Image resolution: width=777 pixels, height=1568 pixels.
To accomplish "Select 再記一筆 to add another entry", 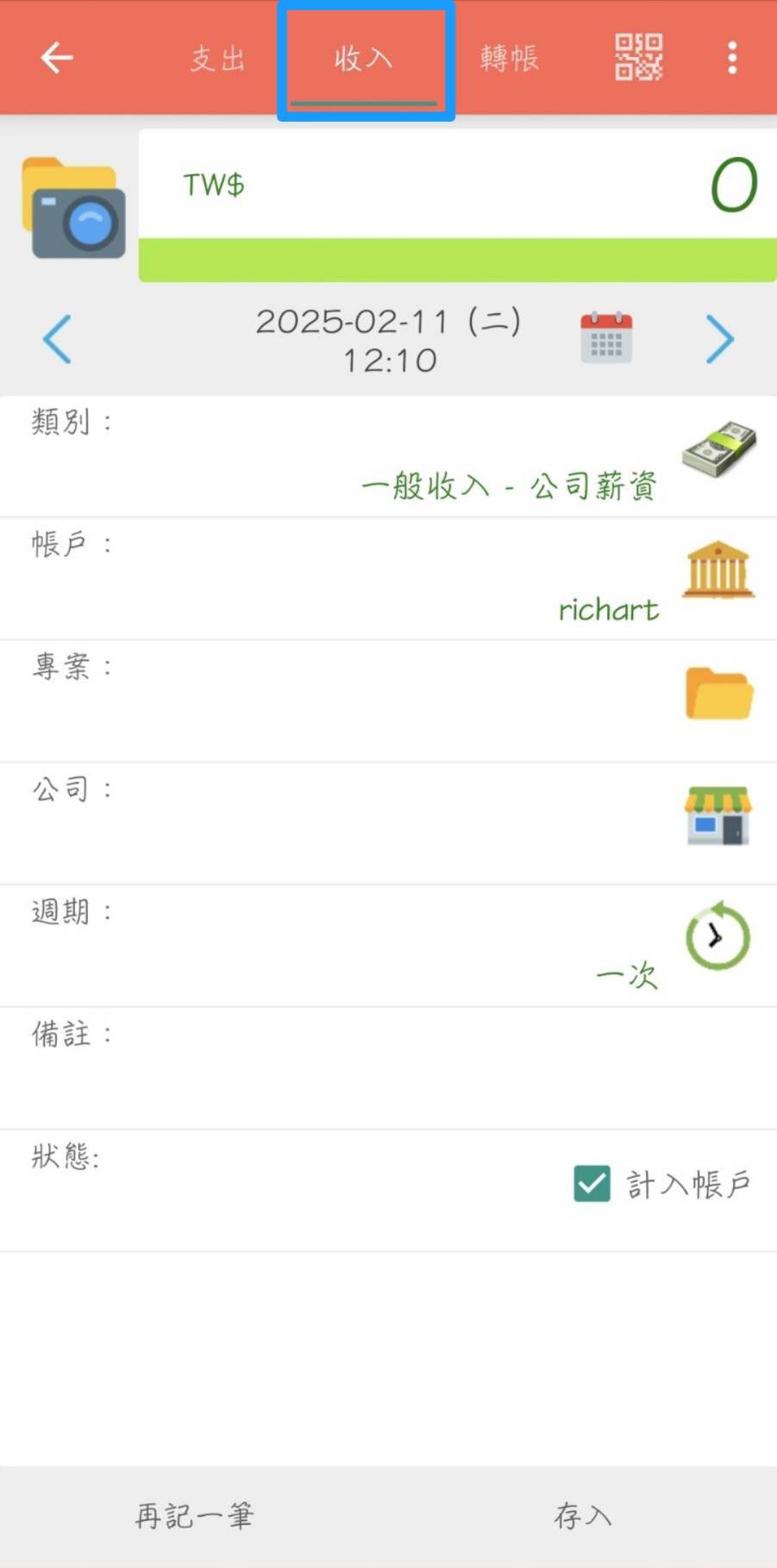I will click(192, 1517).
